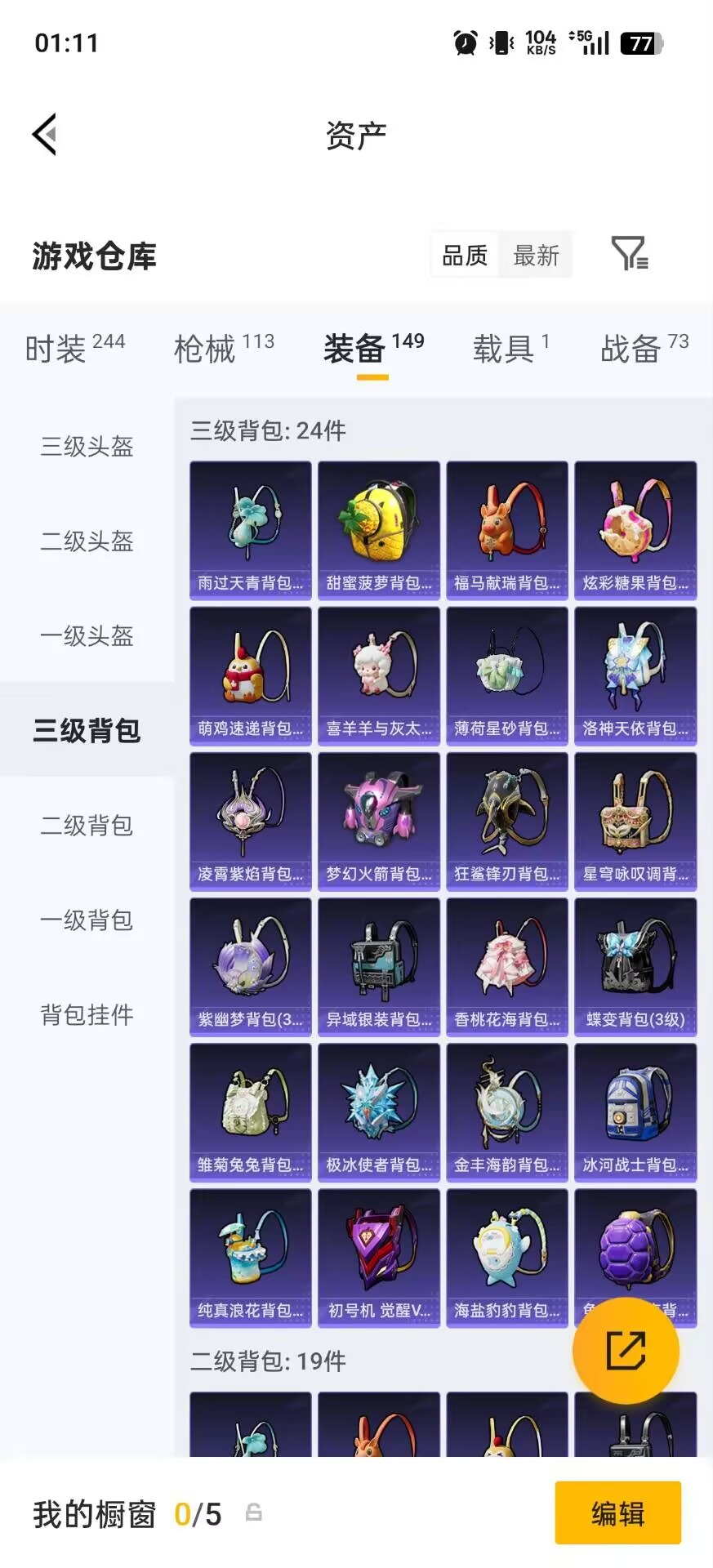Expand the 一级背包 section
Image resolution: width=713 pixels, height=1568 pixels.
(x=87, y=920)
